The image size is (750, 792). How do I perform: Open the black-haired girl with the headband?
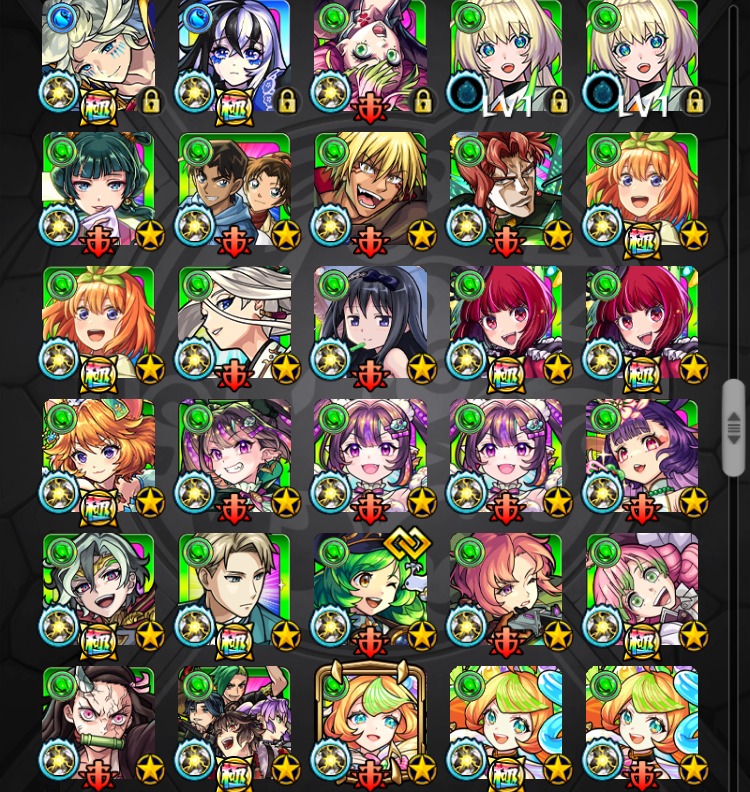(370, 322)
